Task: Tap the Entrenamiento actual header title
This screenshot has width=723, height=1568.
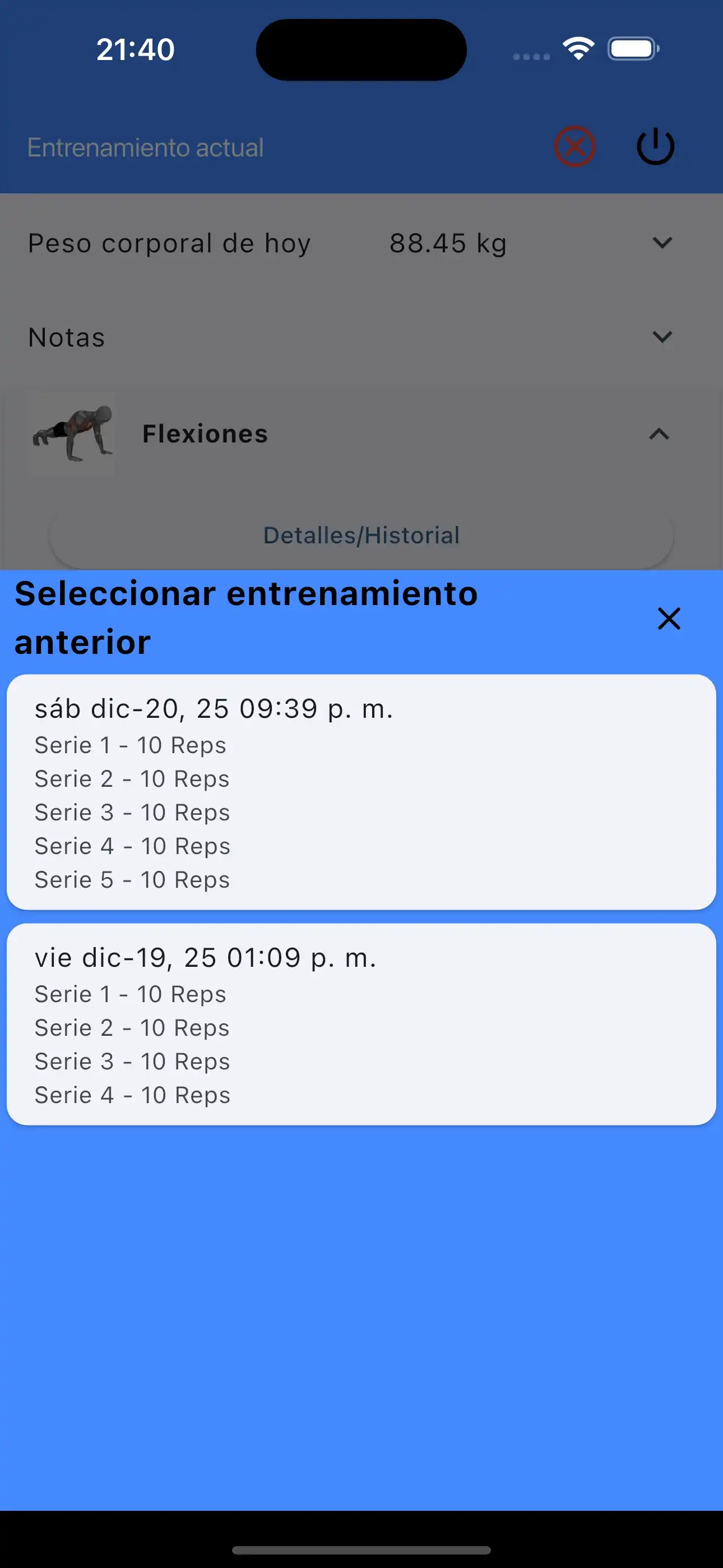Action: tap(145, 147)
